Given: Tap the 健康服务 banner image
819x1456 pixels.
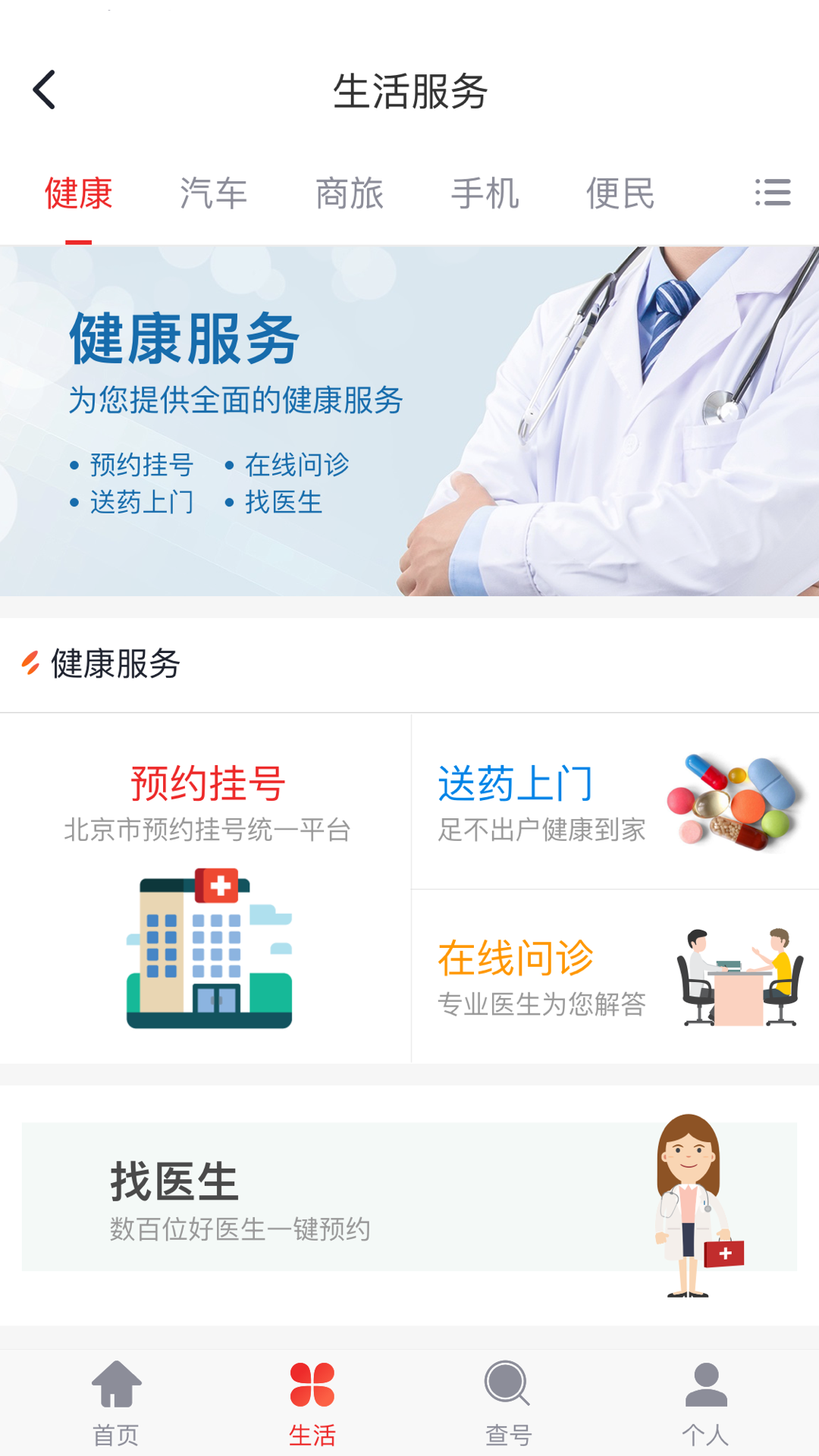Looking at the screenshot, I should 409,417.
